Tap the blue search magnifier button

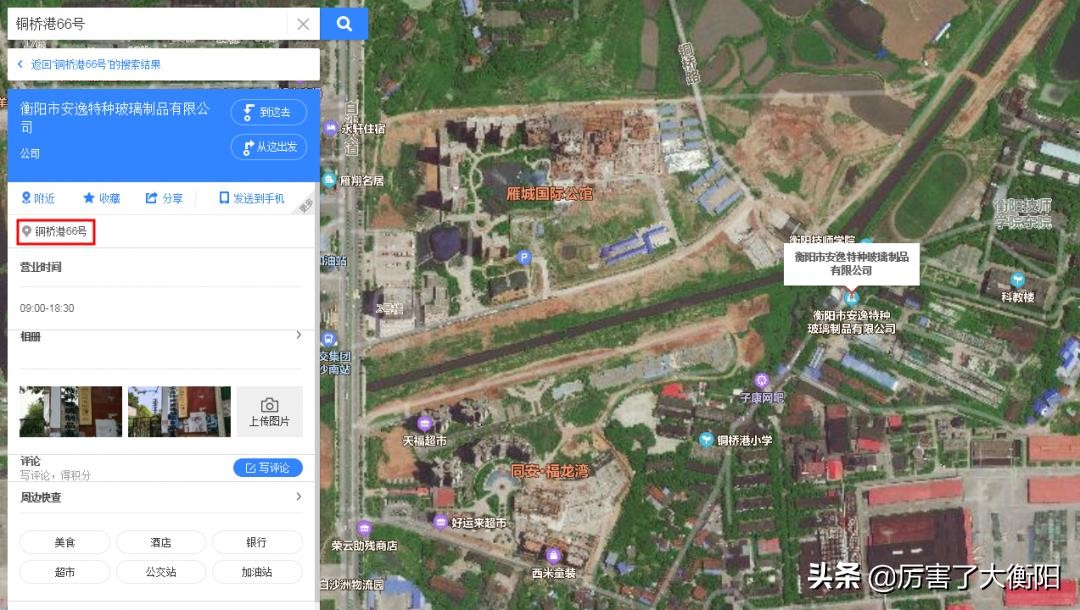click(344, 24)
